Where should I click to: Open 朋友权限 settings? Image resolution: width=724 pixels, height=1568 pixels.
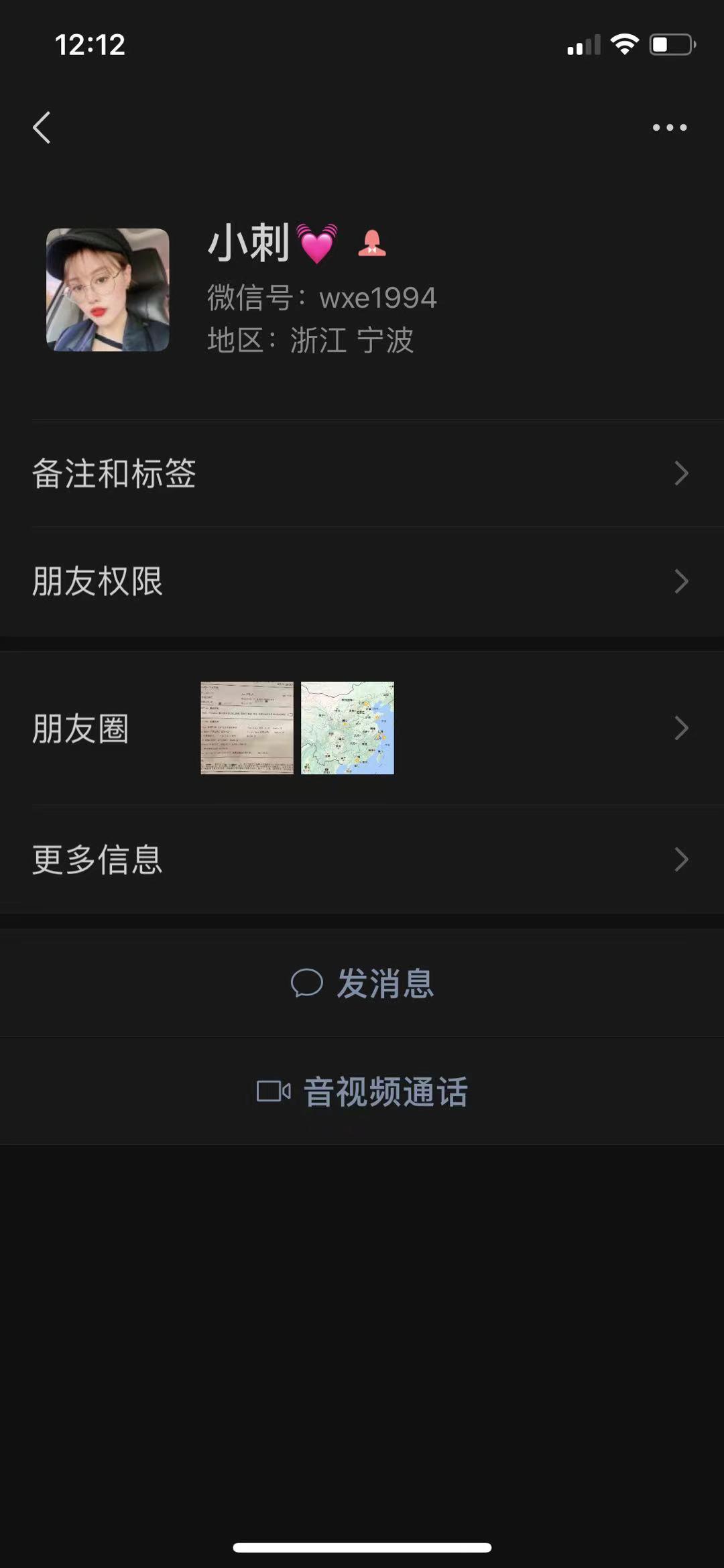pyautogui.click(x=362, y=581)
